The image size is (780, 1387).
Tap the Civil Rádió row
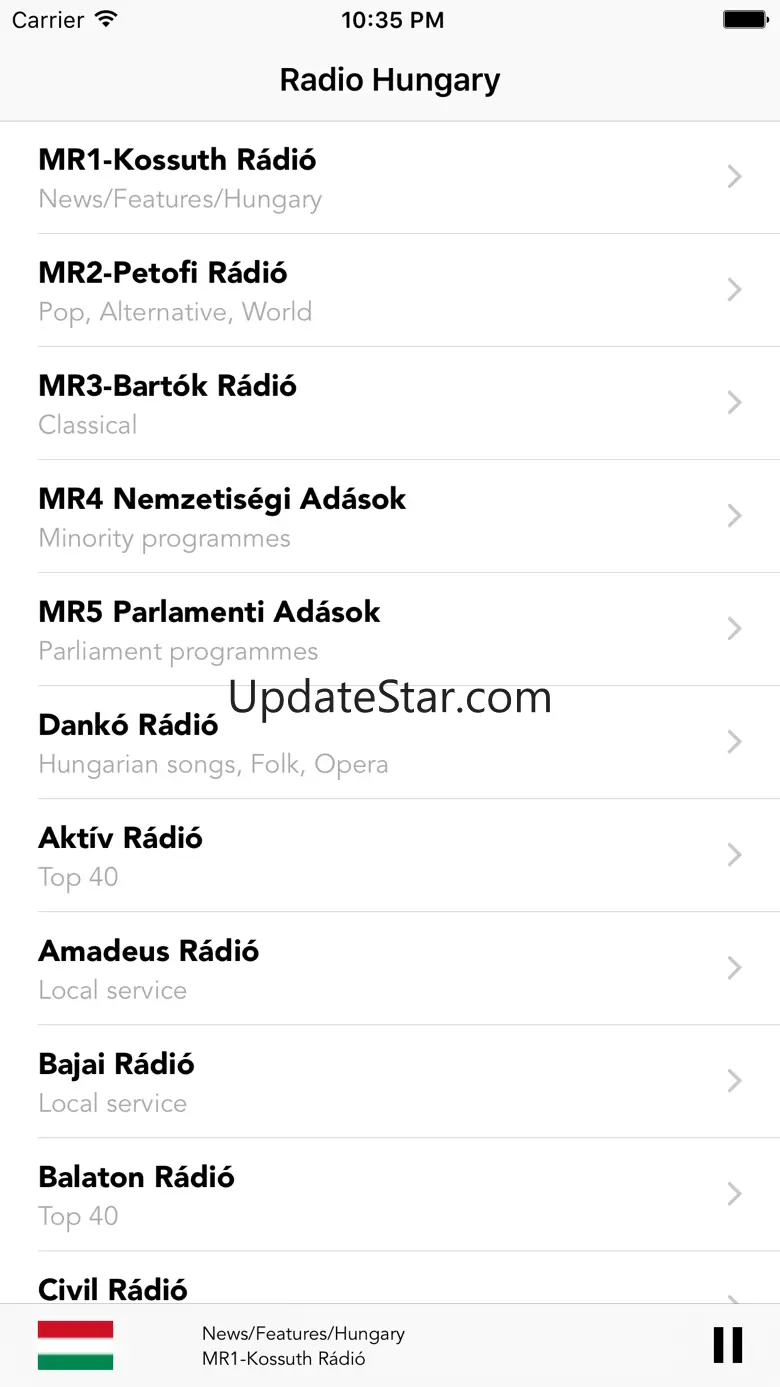(x=390, y=1285)
